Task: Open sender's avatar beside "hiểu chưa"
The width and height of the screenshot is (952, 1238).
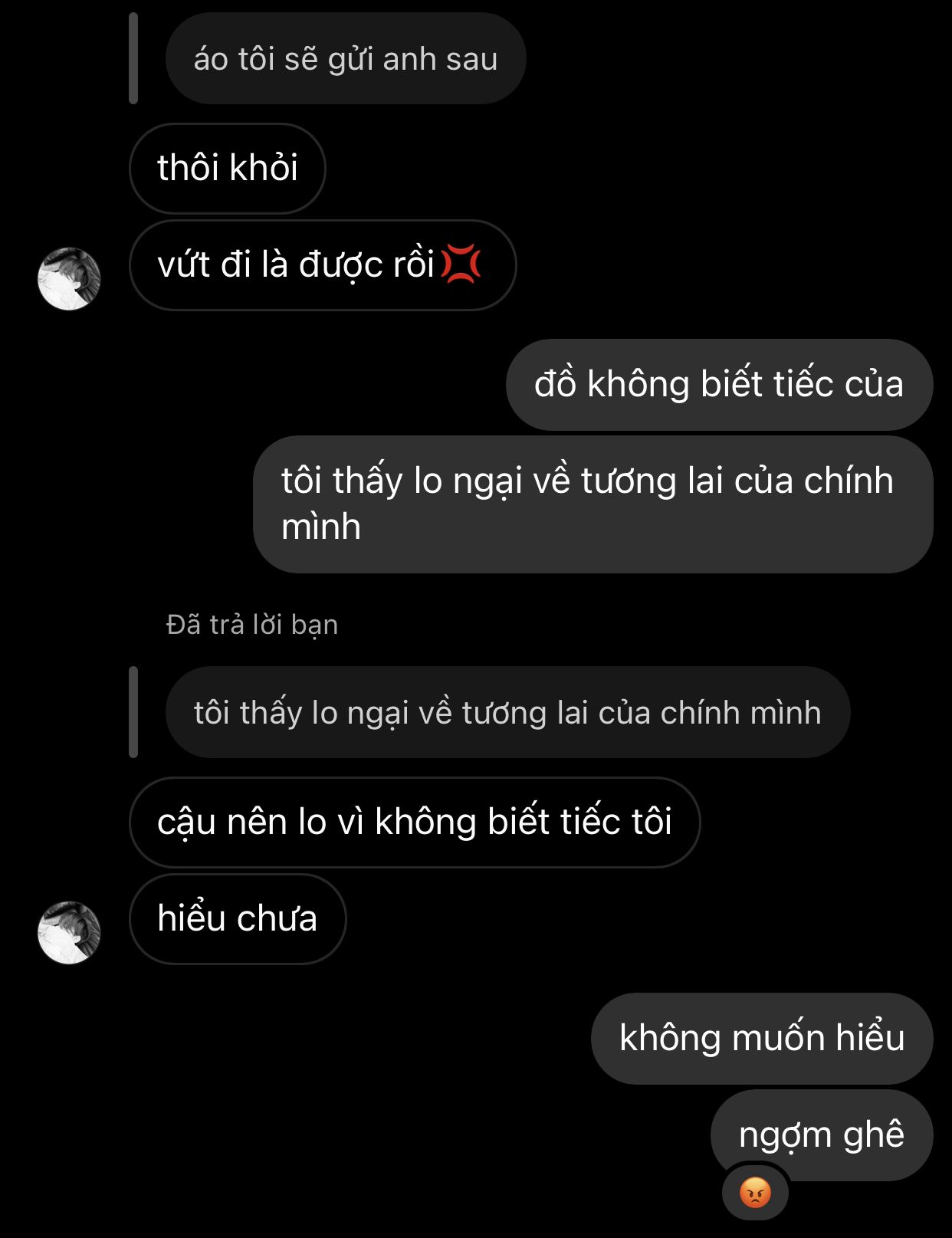Action: pyautogui.click(x=69, y=932)
